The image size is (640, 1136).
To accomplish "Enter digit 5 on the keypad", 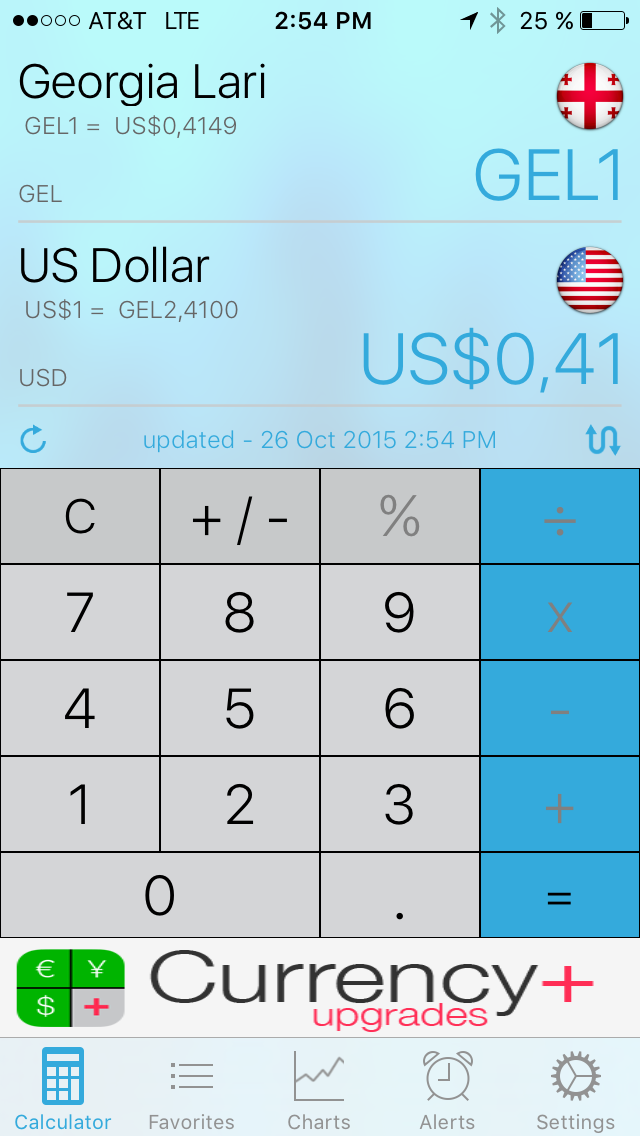I will 240,708.
